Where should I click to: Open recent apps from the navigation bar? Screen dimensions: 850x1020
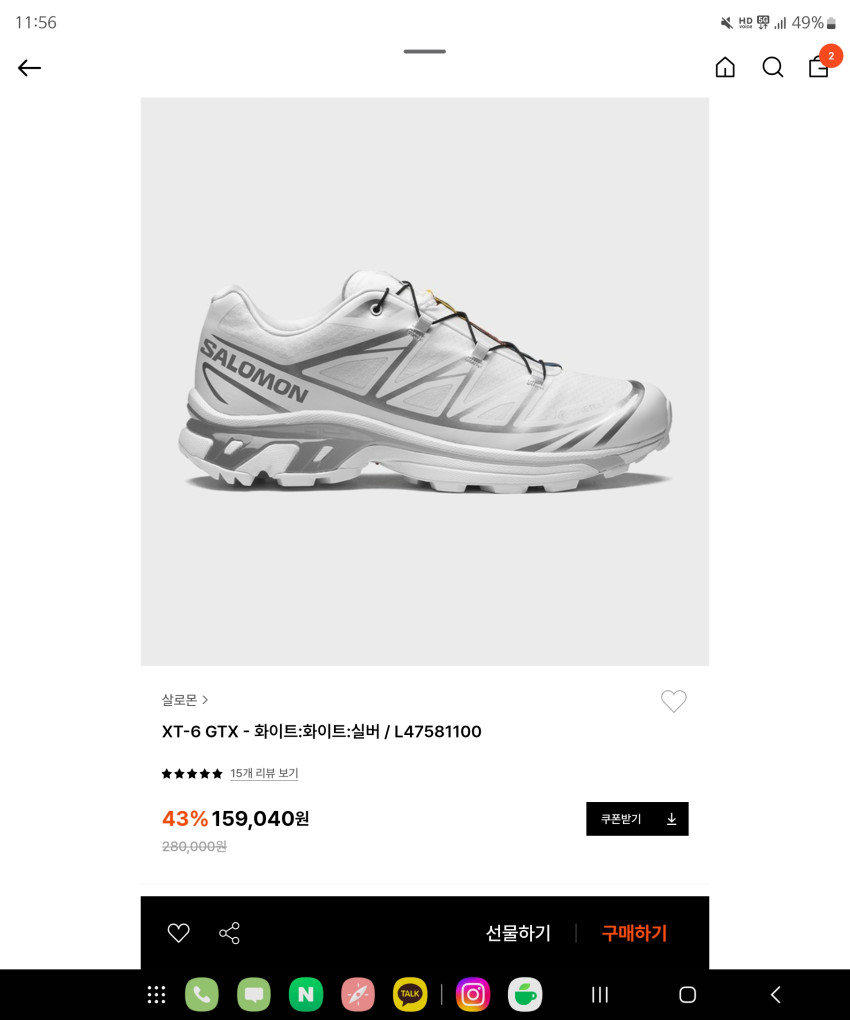600,994
